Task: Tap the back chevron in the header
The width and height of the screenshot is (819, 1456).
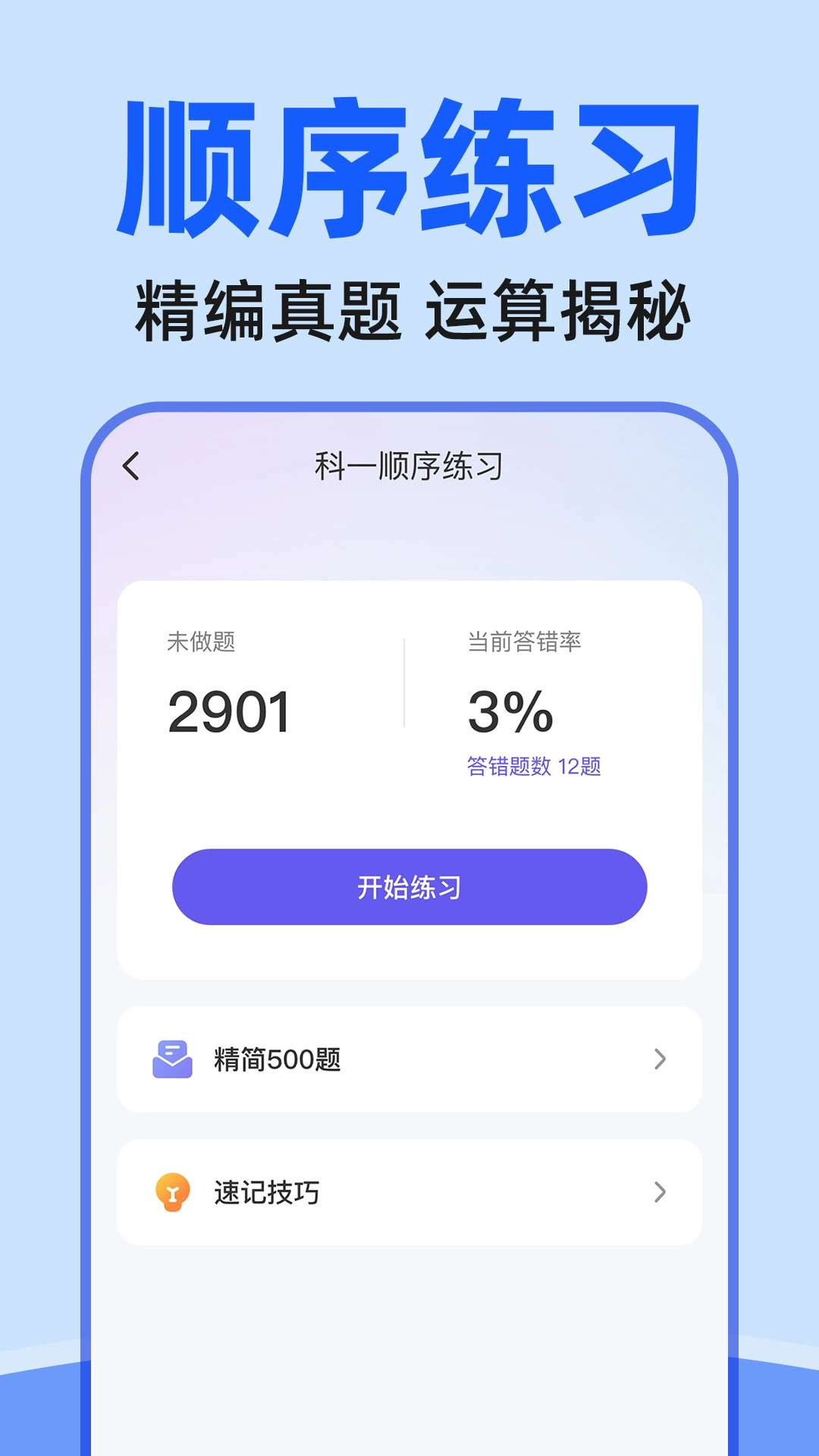Action: 130,466
